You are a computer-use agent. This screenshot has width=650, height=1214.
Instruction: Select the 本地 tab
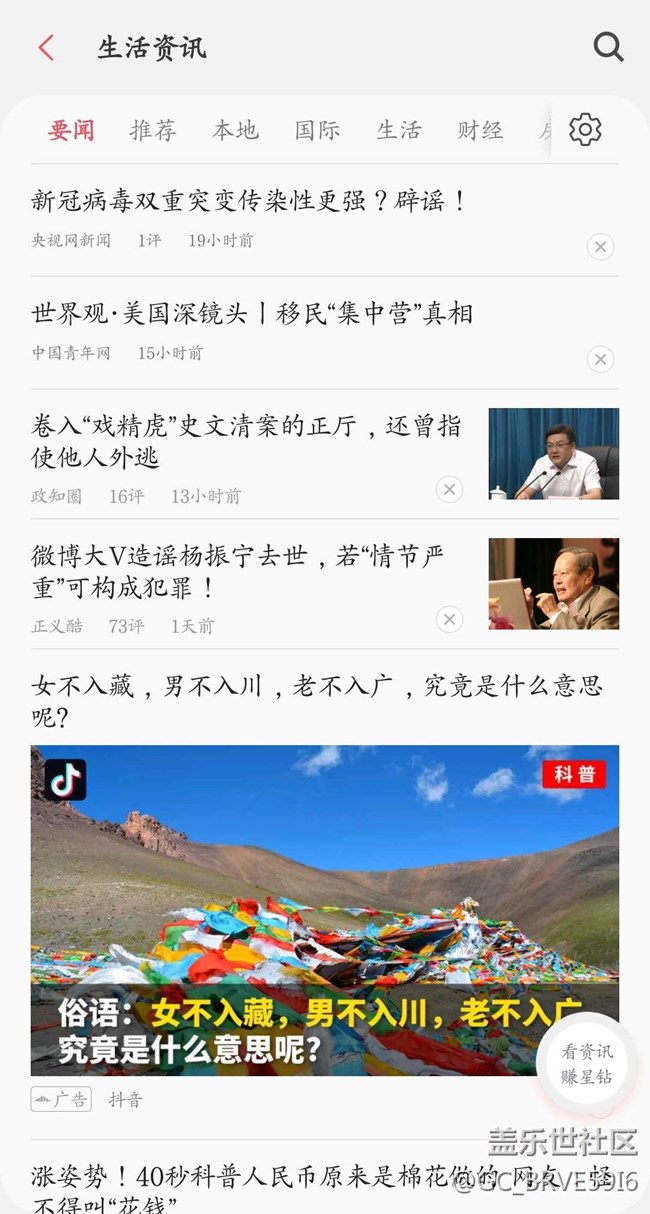tap(235, 130)
